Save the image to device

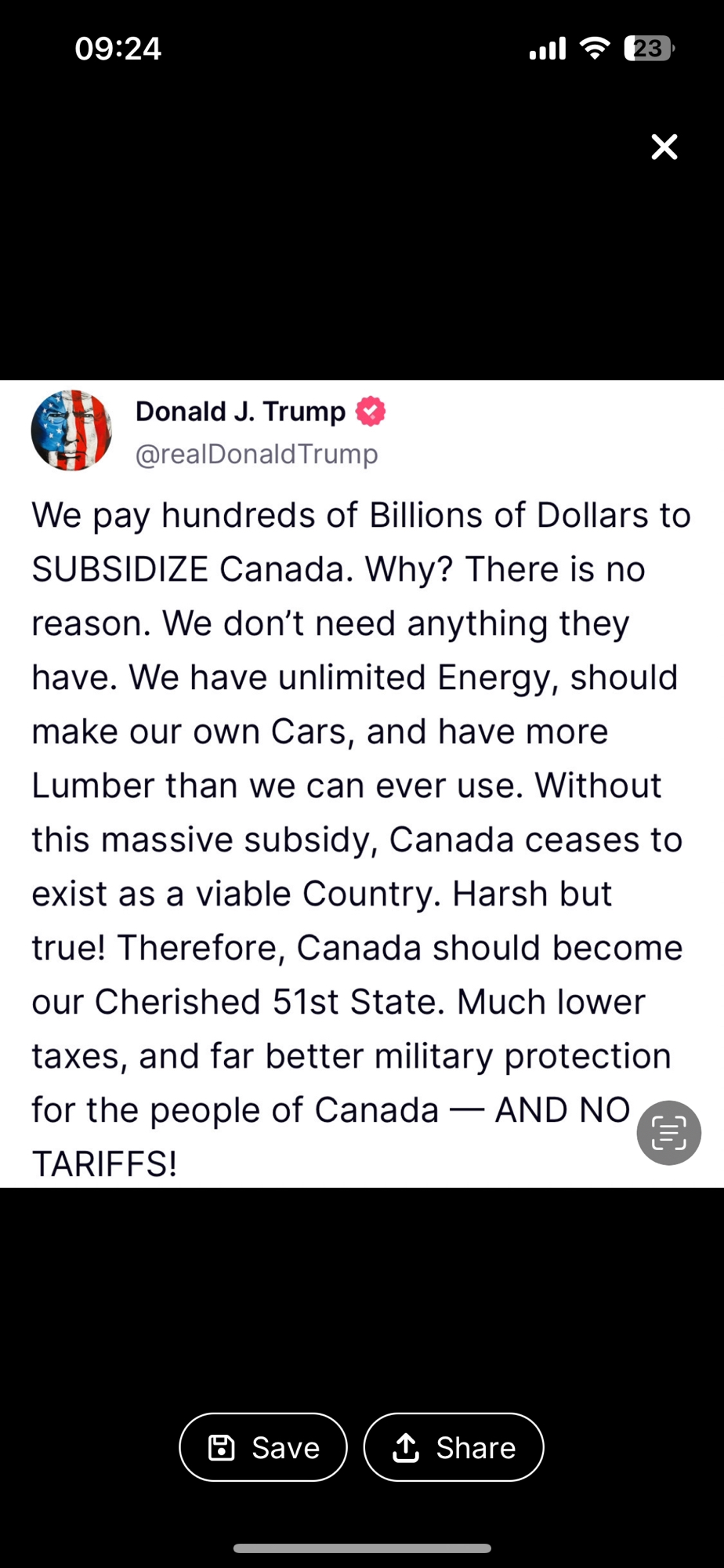263,1447
